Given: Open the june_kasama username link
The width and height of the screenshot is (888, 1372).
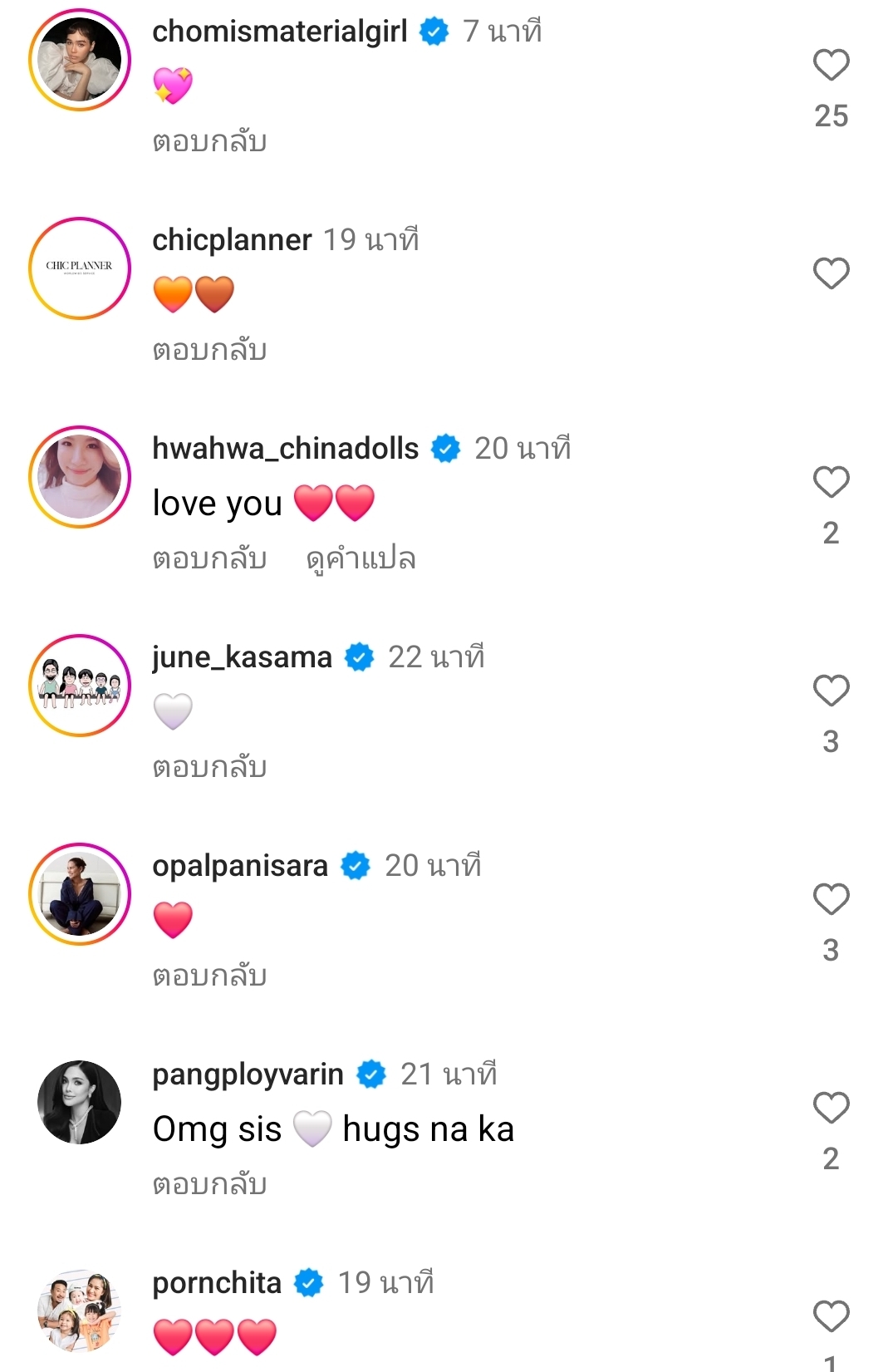Looking at the screenshot, I should pos(242,657).
